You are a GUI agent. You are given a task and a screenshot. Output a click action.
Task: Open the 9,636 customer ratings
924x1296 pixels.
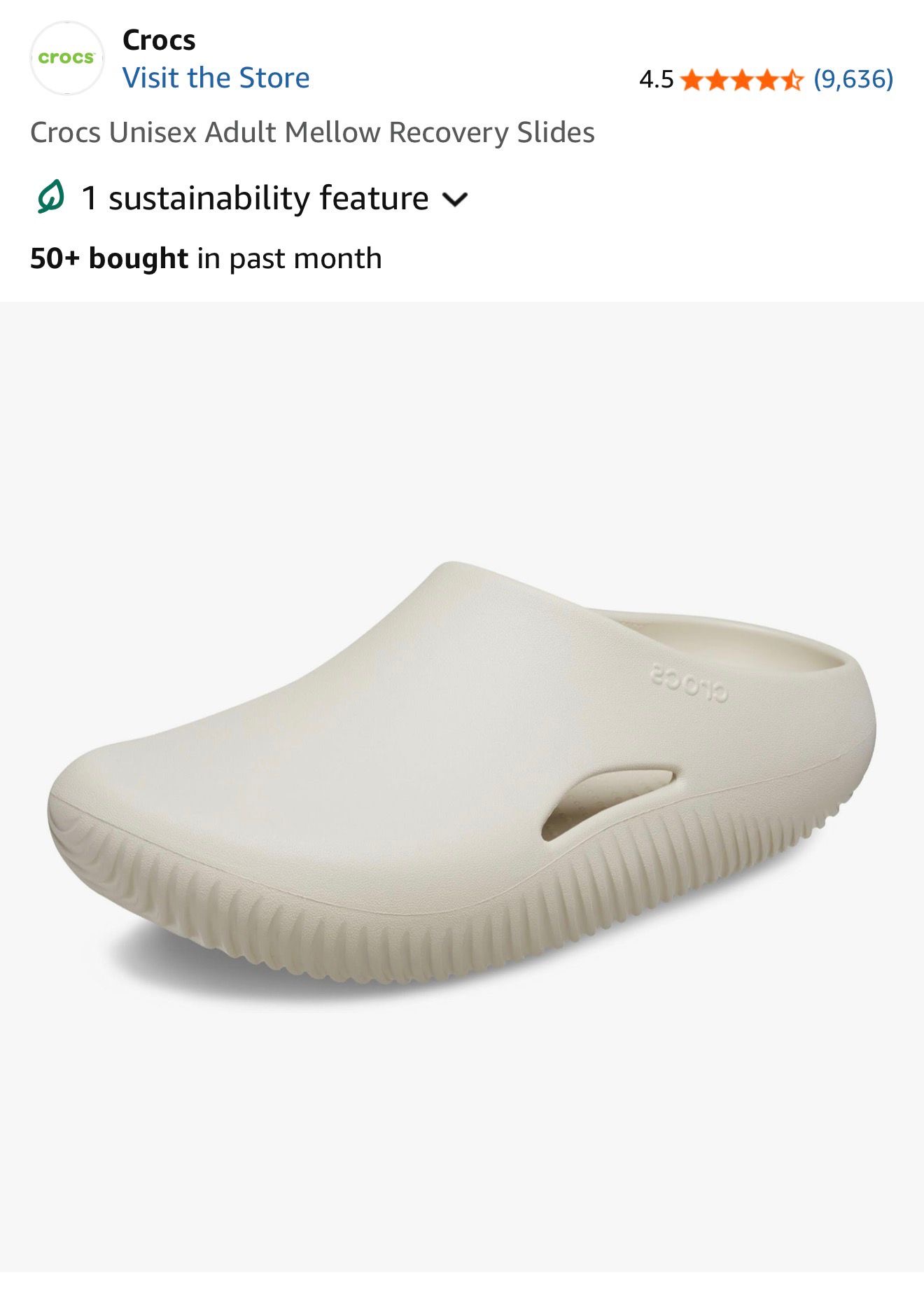click(853, 79)
